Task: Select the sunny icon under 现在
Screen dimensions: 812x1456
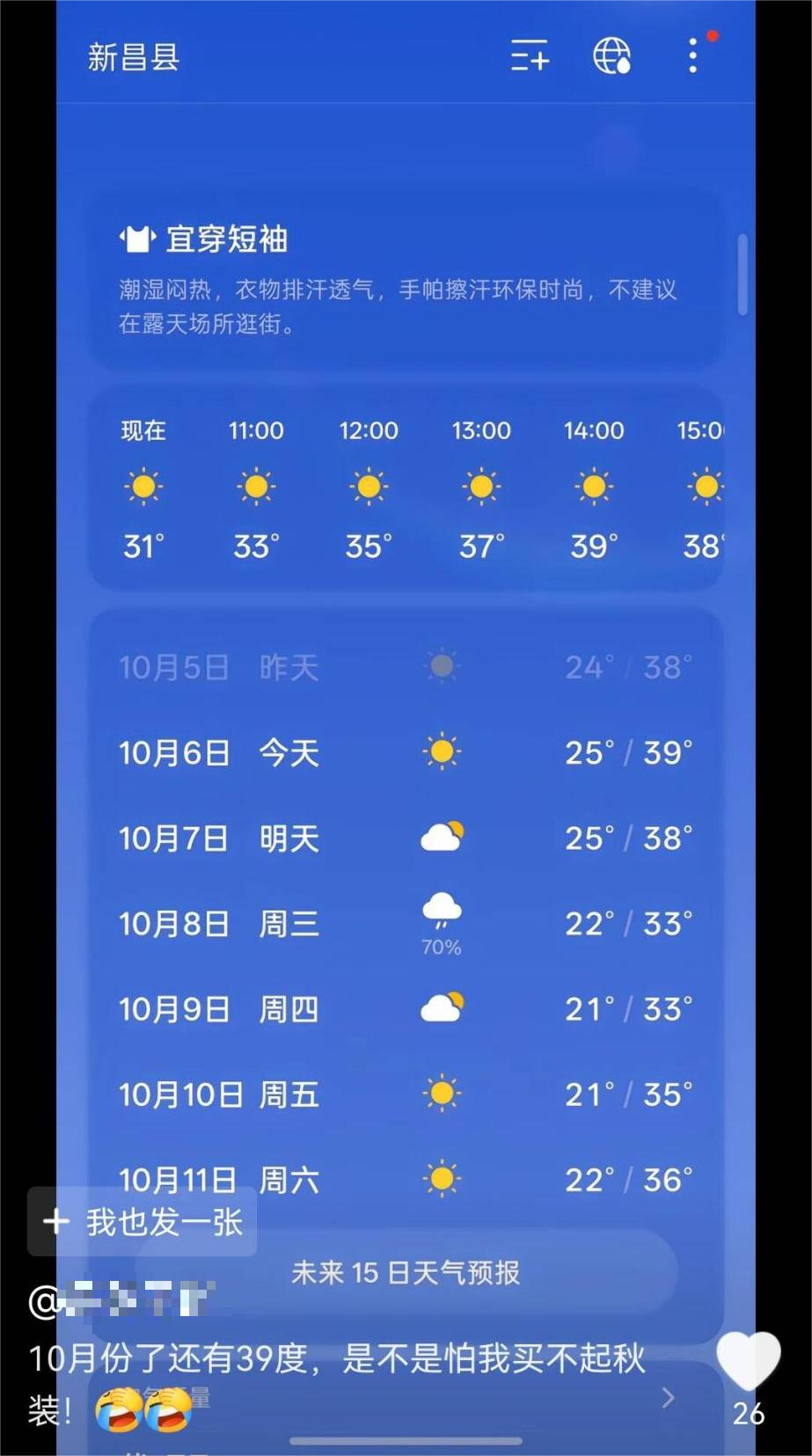Action: (x=143, y=487)
